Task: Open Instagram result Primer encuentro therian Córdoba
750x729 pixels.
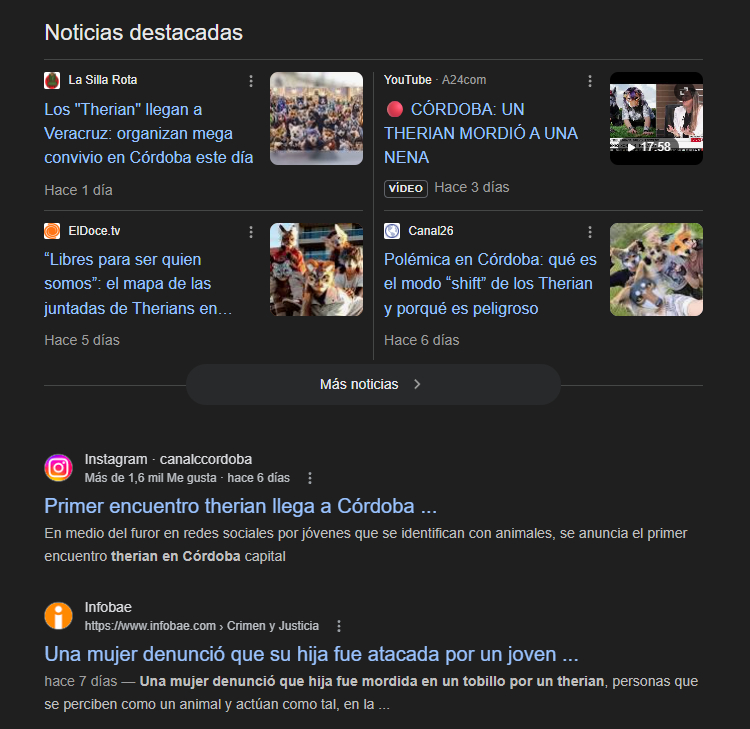Action: (241, 505)
